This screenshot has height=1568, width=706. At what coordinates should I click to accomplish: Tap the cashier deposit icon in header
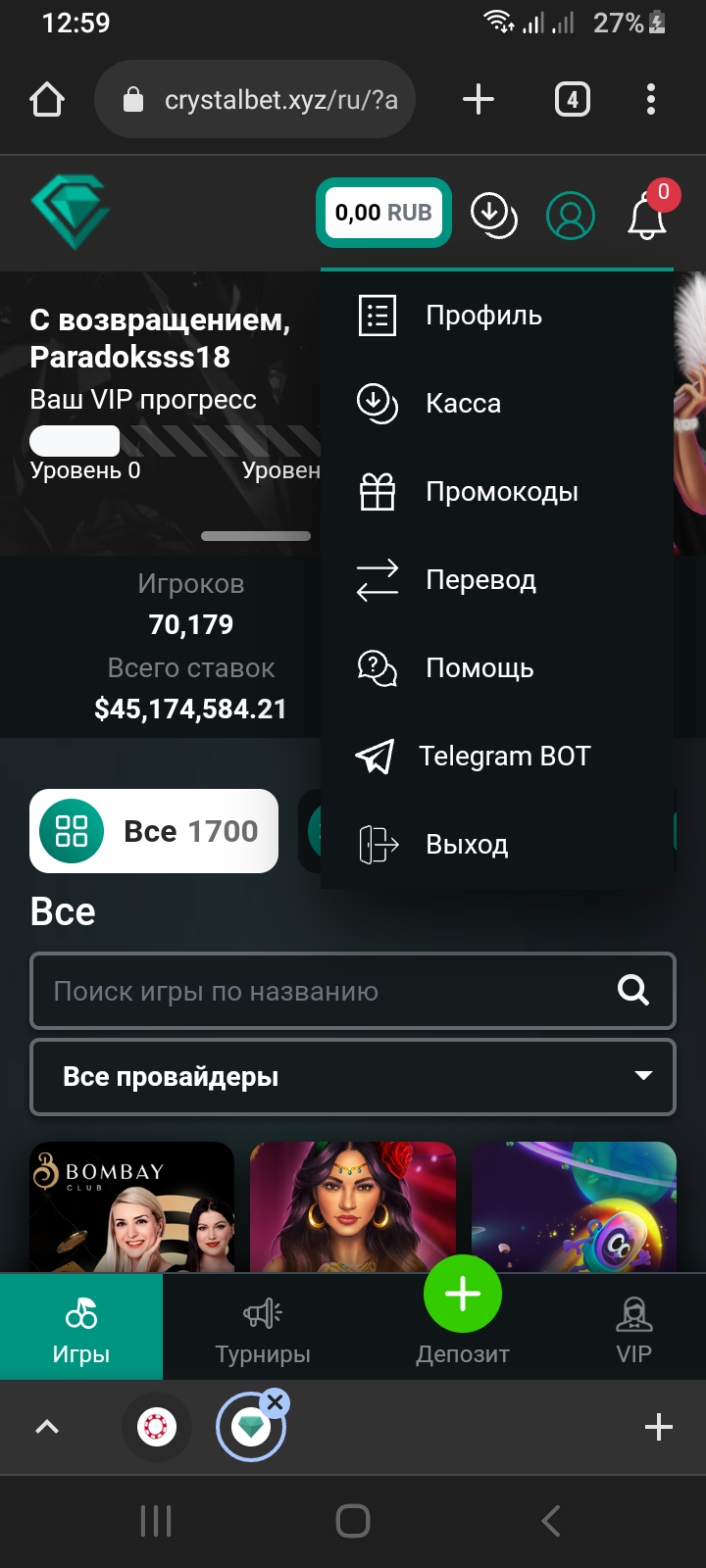point(493,215)
